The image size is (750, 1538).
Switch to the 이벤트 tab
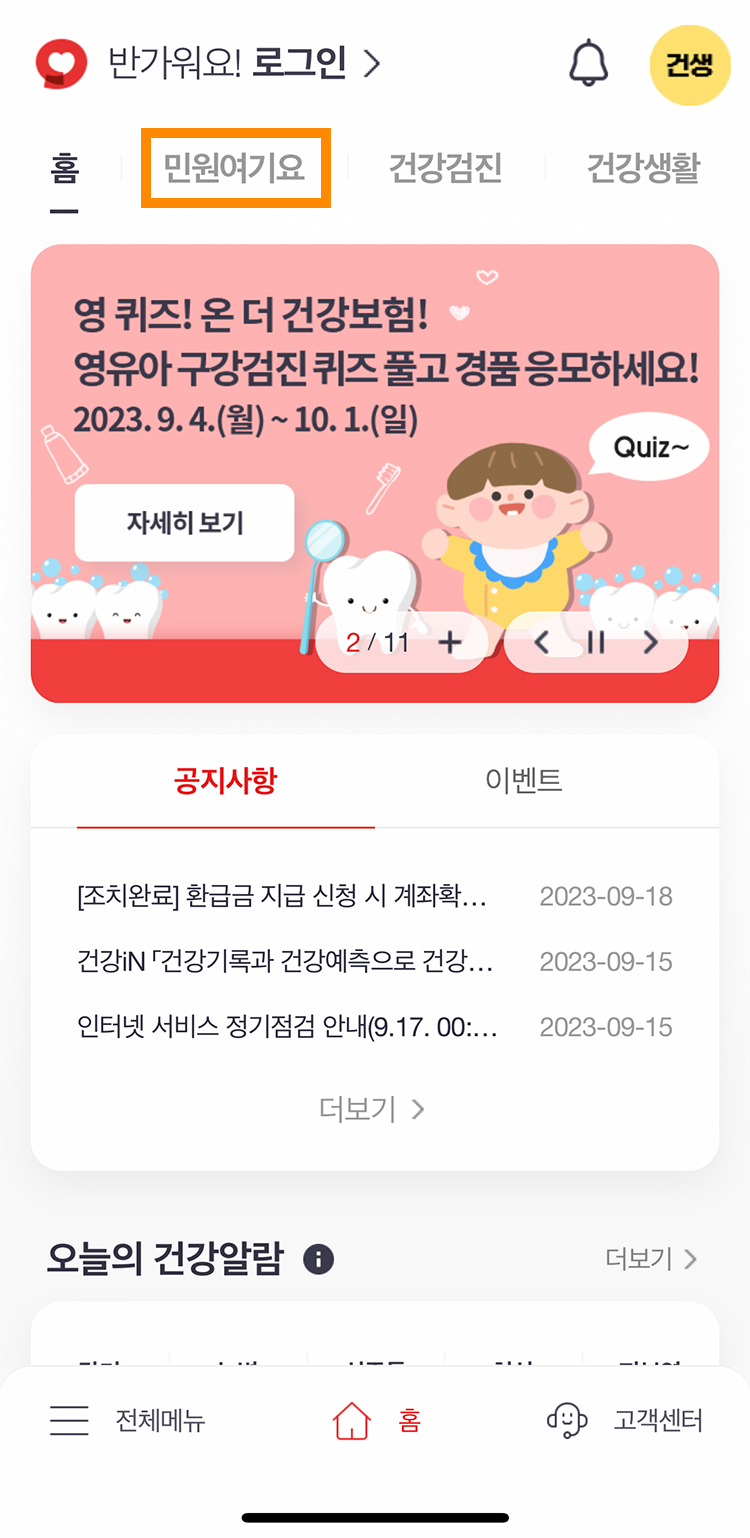[x=522, y=781]
